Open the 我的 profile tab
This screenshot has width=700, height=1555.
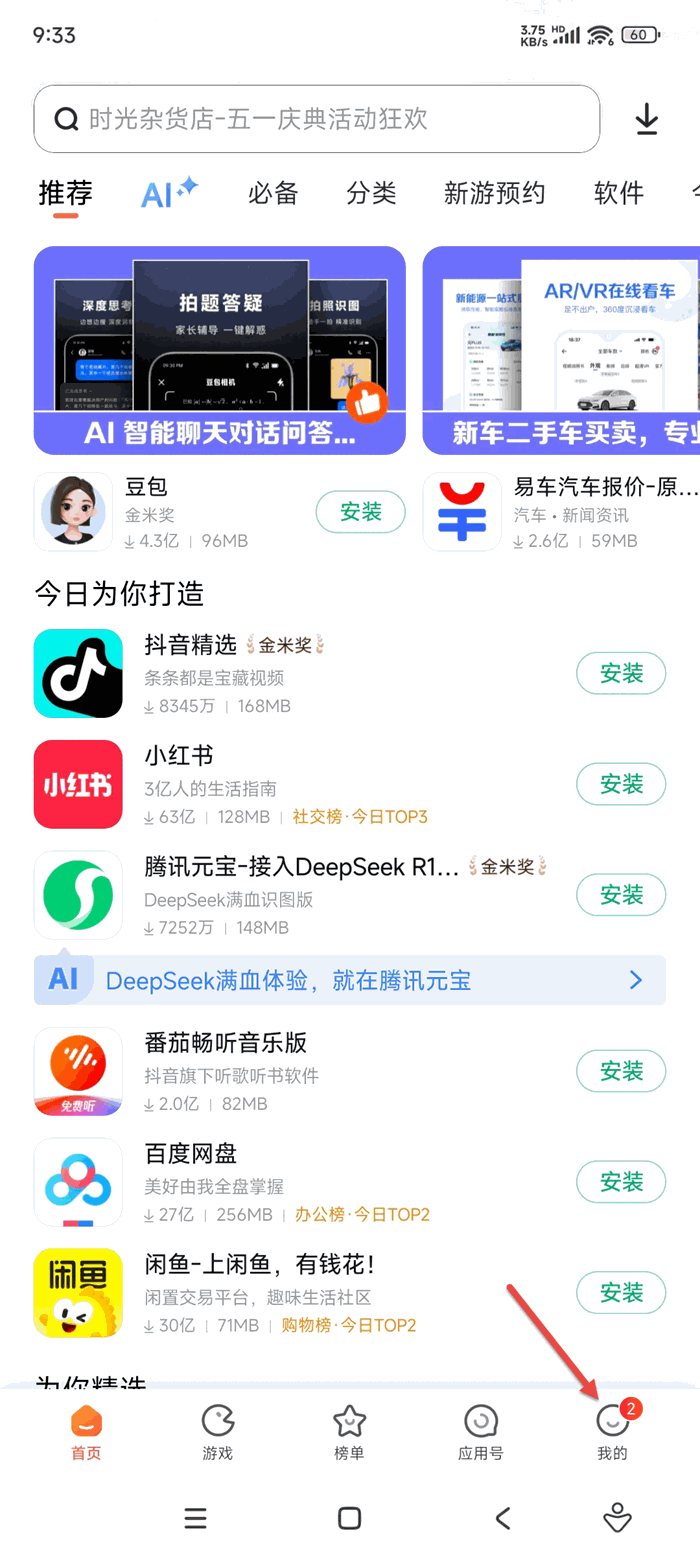pyautogui.click(x=612, y=1432)
